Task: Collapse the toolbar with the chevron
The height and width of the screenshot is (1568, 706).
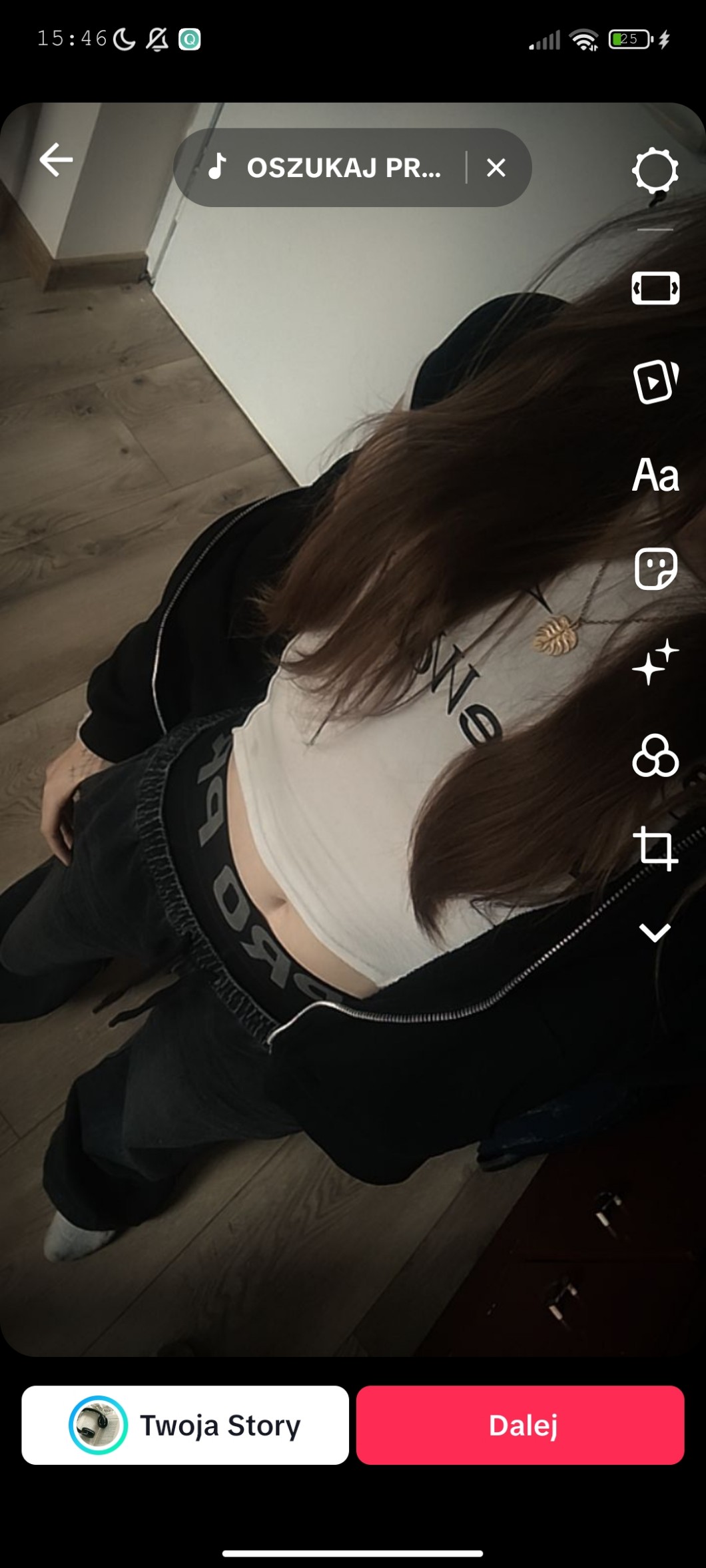Action: [655, 932]
